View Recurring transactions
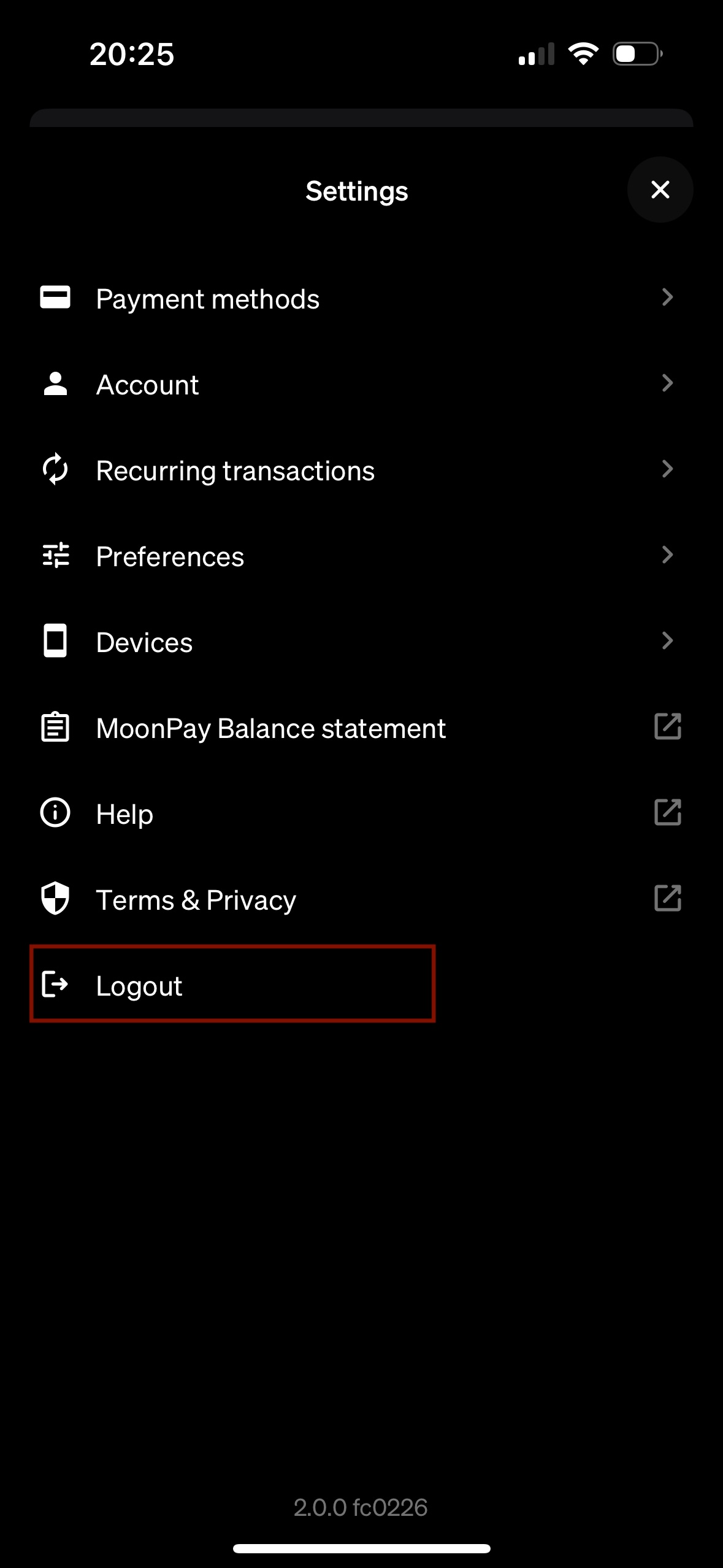 point(235,471)
